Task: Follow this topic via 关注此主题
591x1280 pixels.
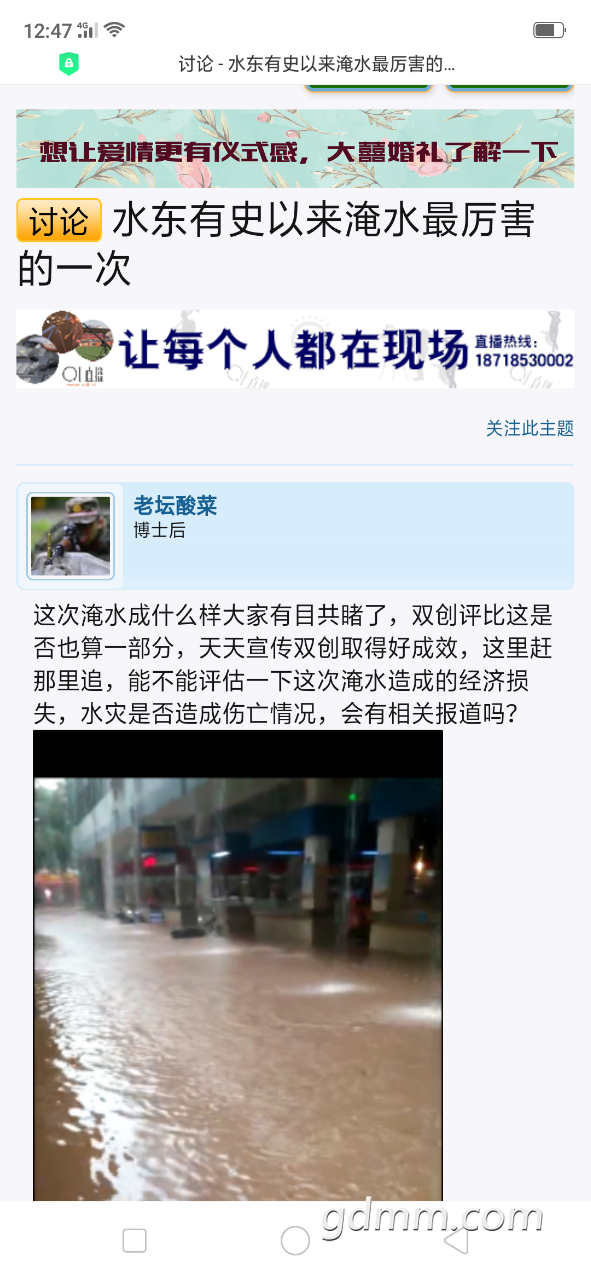Action: (530, 428)
